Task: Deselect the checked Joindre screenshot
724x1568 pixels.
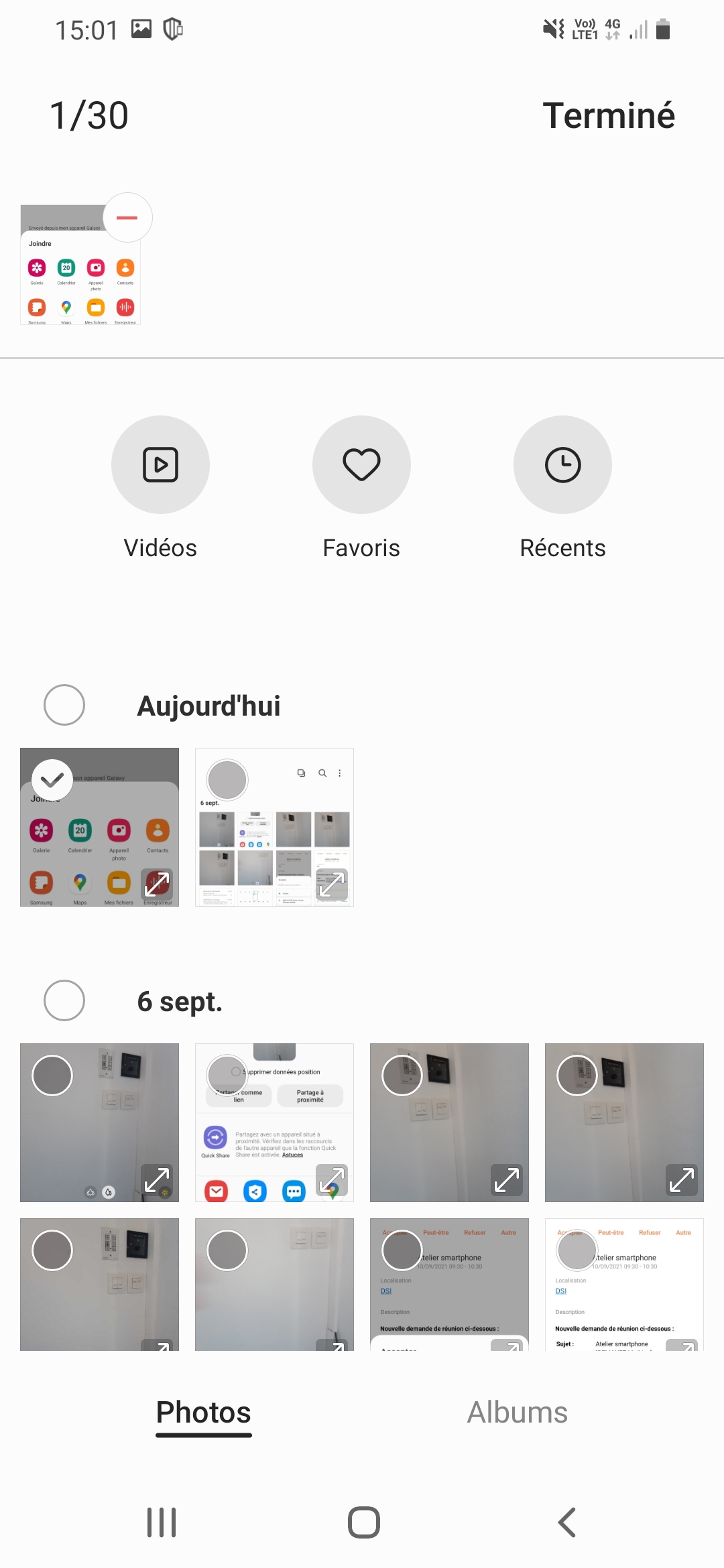Action: tap(52, 780)
